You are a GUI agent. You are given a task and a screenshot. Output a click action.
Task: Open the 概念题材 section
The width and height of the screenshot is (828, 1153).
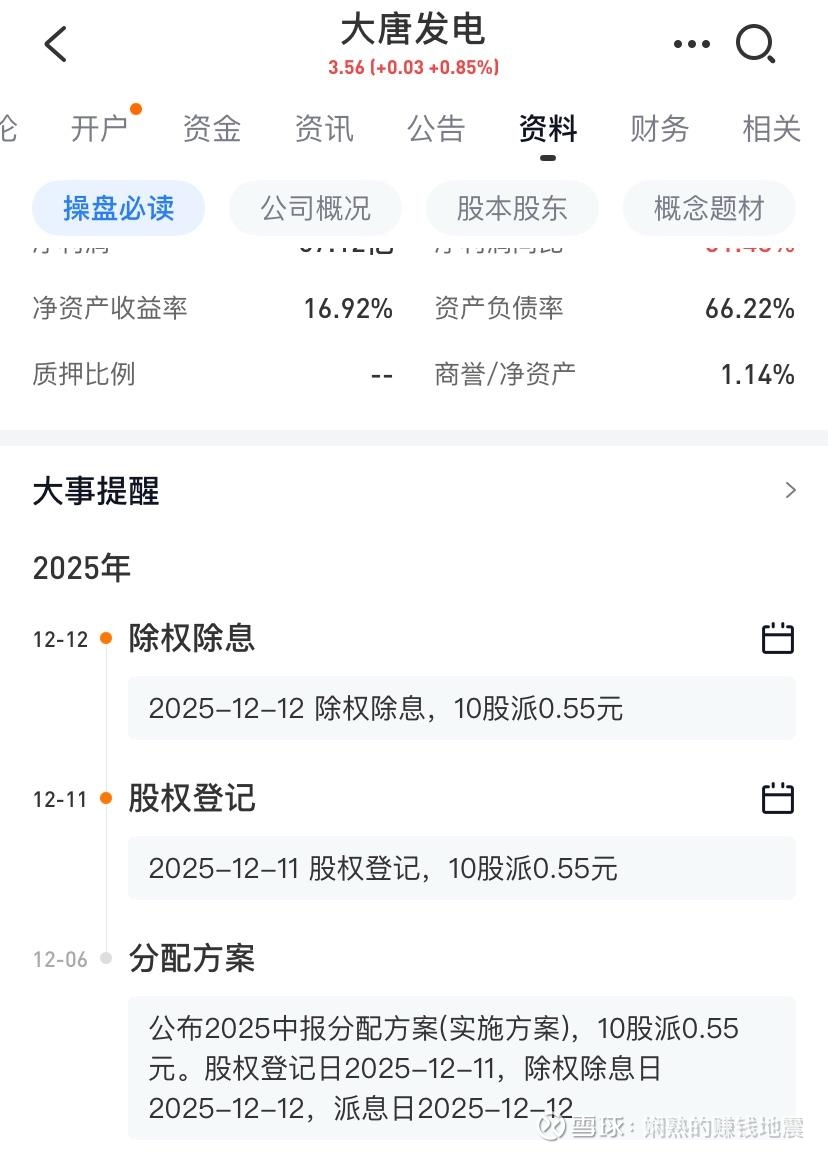(x=708, y=208)
